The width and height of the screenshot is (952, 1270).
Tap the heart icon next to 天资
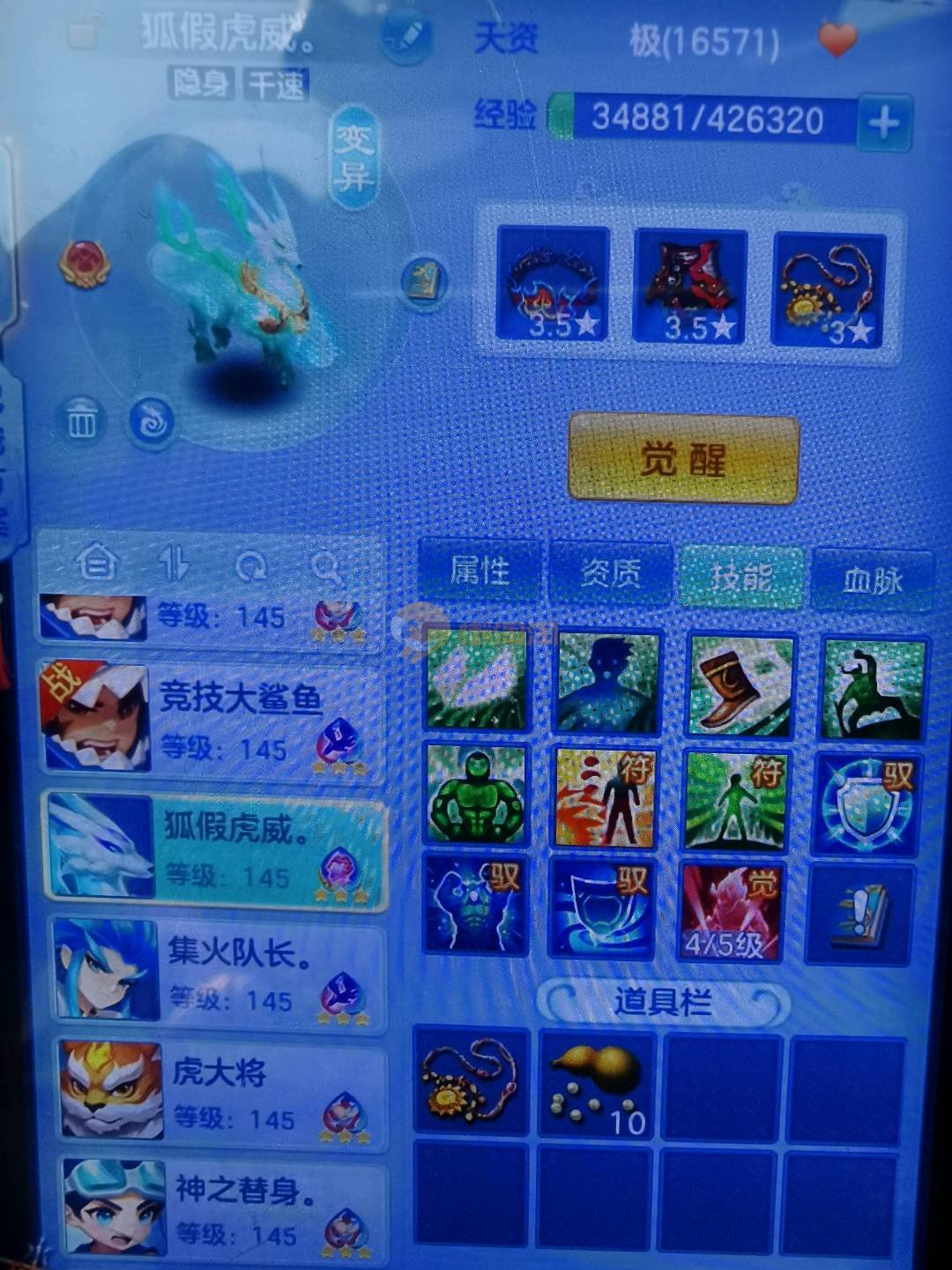click(837, 39)
